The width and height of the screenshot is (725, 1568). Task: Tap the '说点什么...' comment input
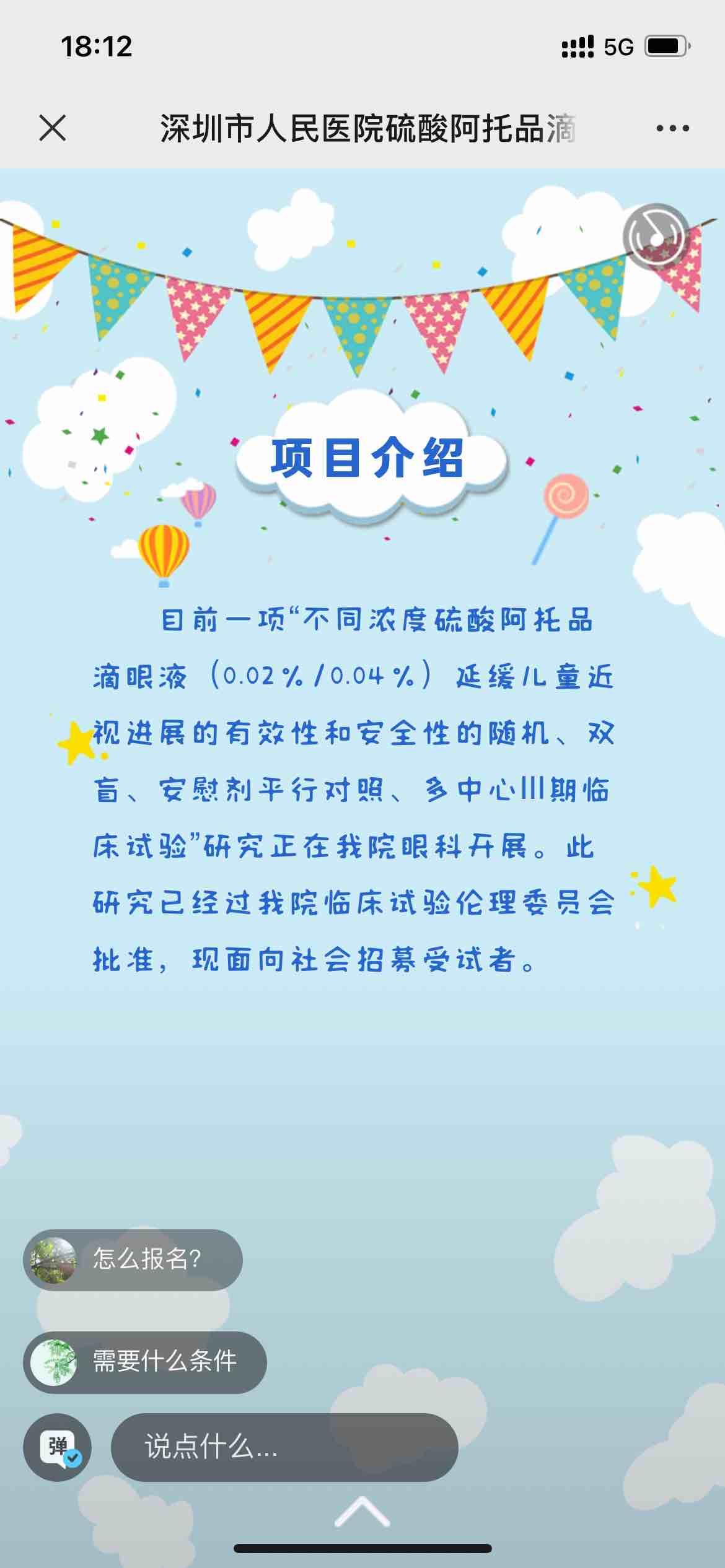[284, 1447]
